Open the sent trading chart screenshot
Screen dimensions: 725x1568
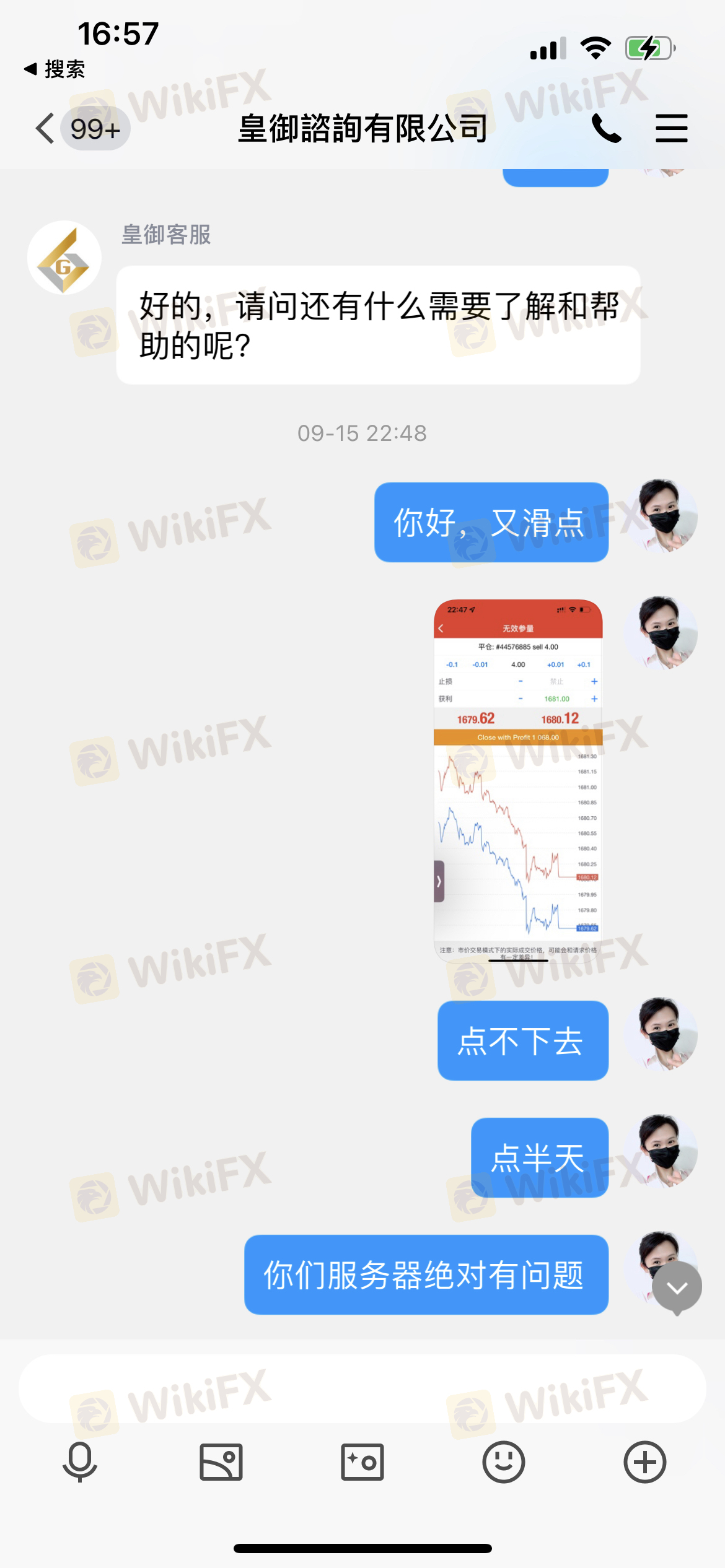(518, 780)
